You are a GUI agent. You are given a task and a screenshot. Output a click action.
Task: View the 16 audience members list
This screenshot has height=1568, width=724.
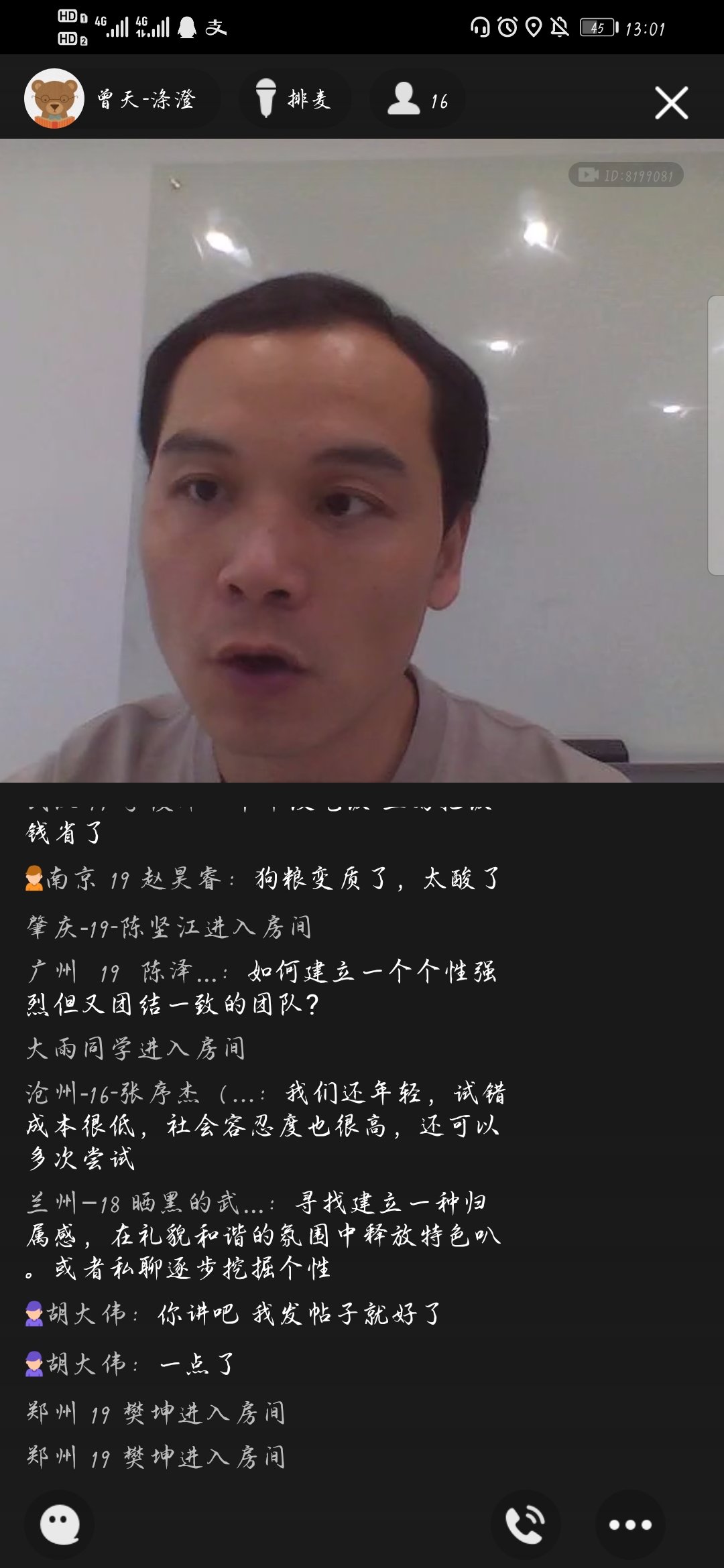(417, 99)
